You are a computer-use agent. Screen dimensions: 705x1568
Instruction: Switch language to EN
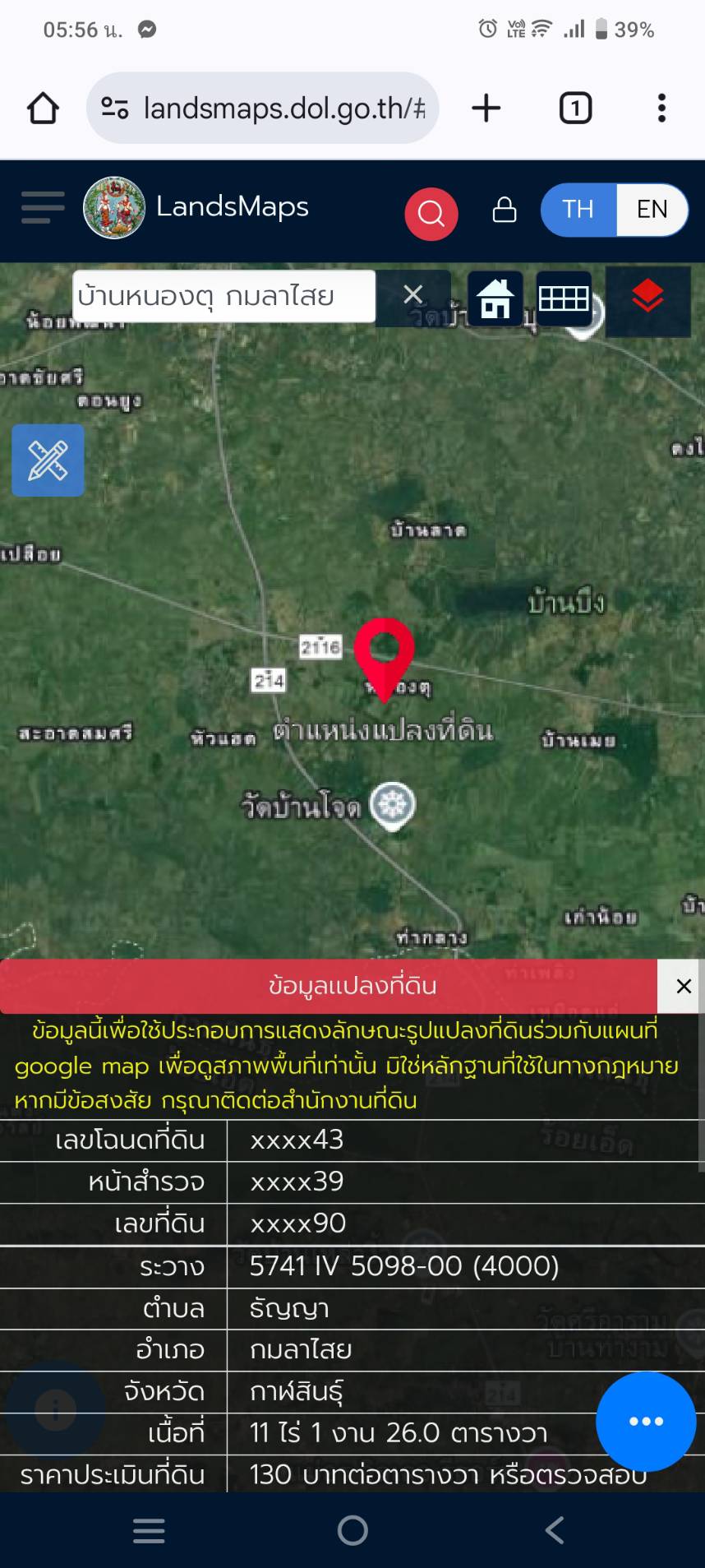652,210
